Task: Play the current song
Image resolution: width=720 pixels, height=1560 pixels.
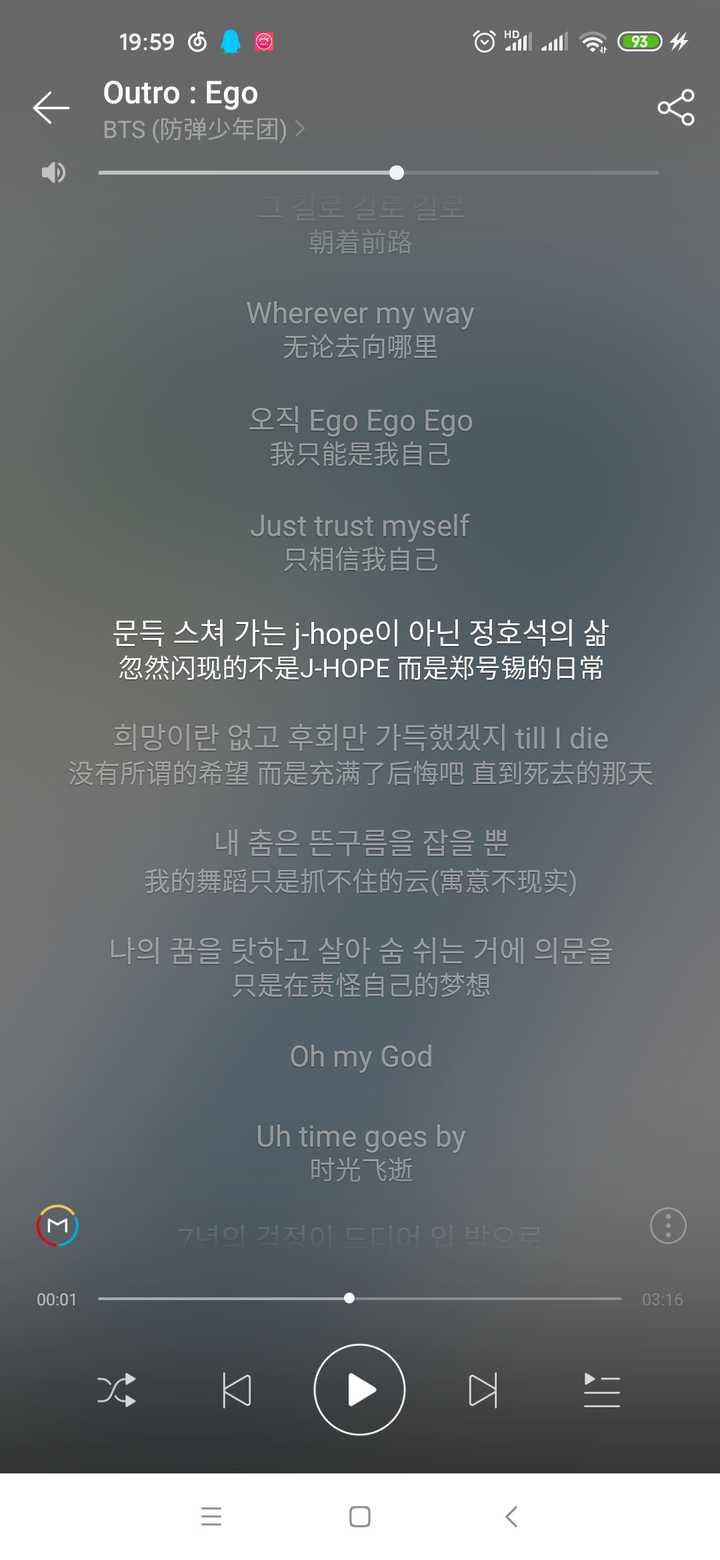Action: click(x=359, y=1390)
